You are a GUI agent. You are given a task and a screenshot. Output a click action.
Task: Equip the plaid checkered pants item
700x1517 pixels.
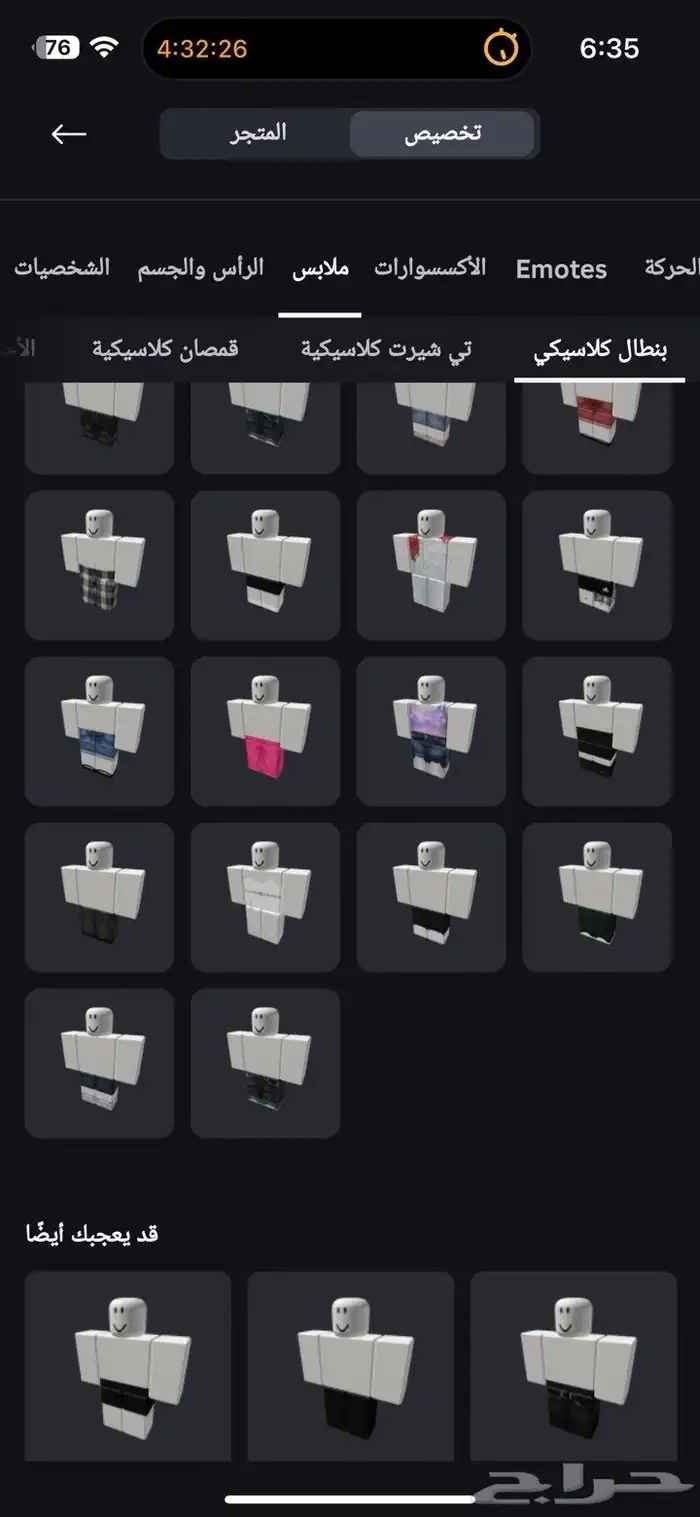pyautogui.click(x=99, y=565)
